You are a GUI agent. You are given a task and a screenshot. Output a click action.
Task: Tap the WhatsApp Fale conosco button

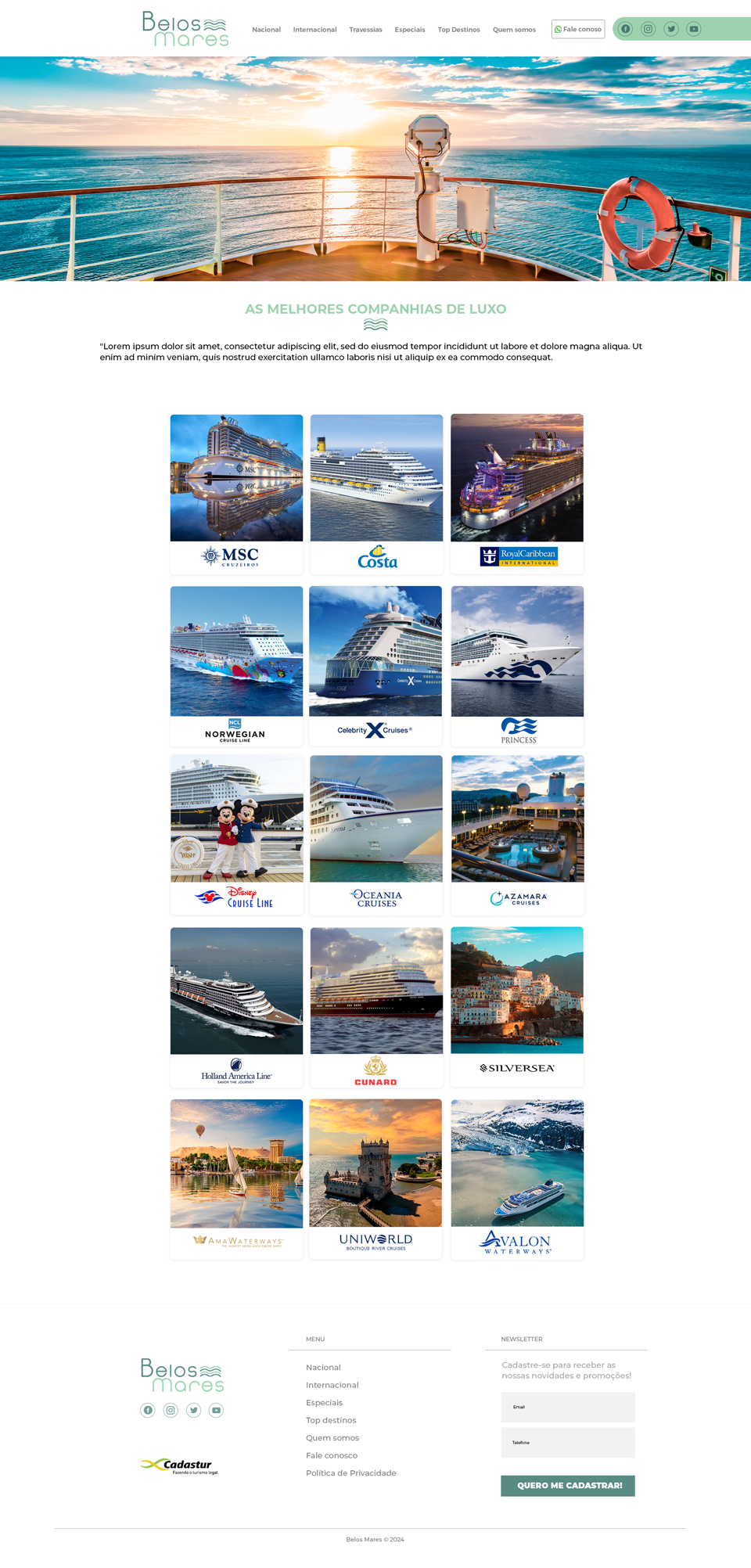[578, 30]
